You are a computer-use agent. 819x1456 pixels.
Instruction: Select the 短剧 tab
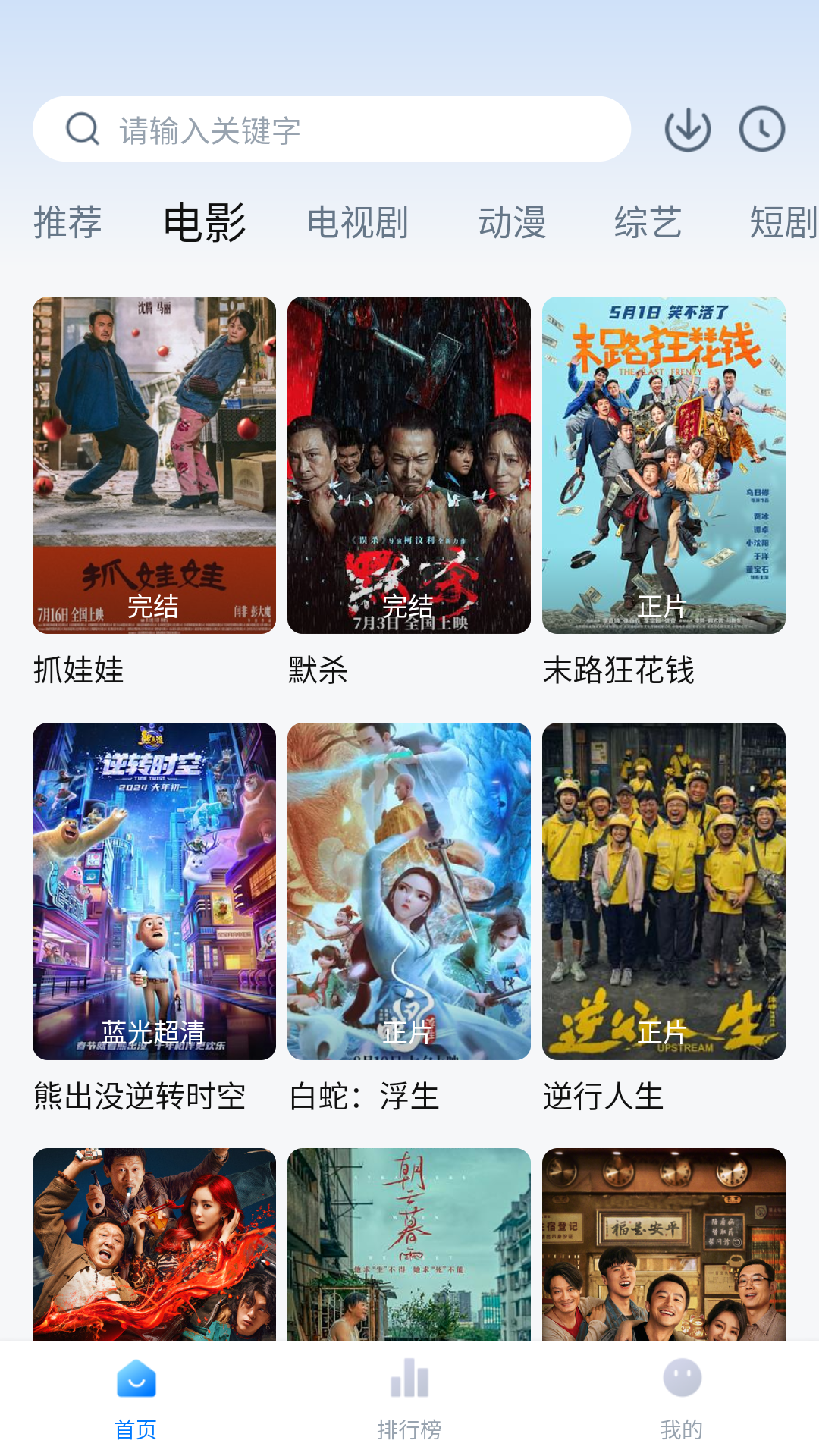783,223
